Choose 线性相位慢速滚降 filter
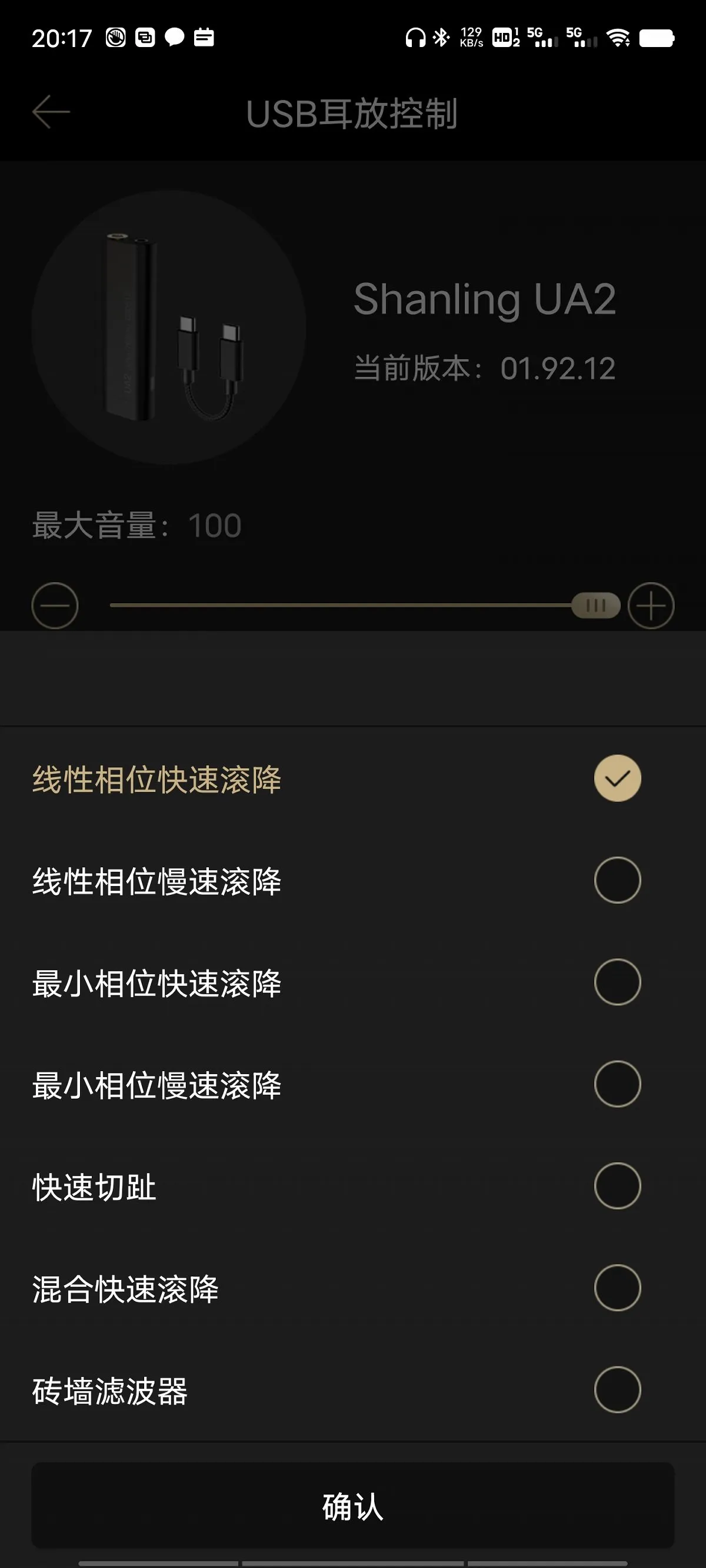Image resolution: width=706 pixels, height=1568 pixels. click(x=617, y=880)
